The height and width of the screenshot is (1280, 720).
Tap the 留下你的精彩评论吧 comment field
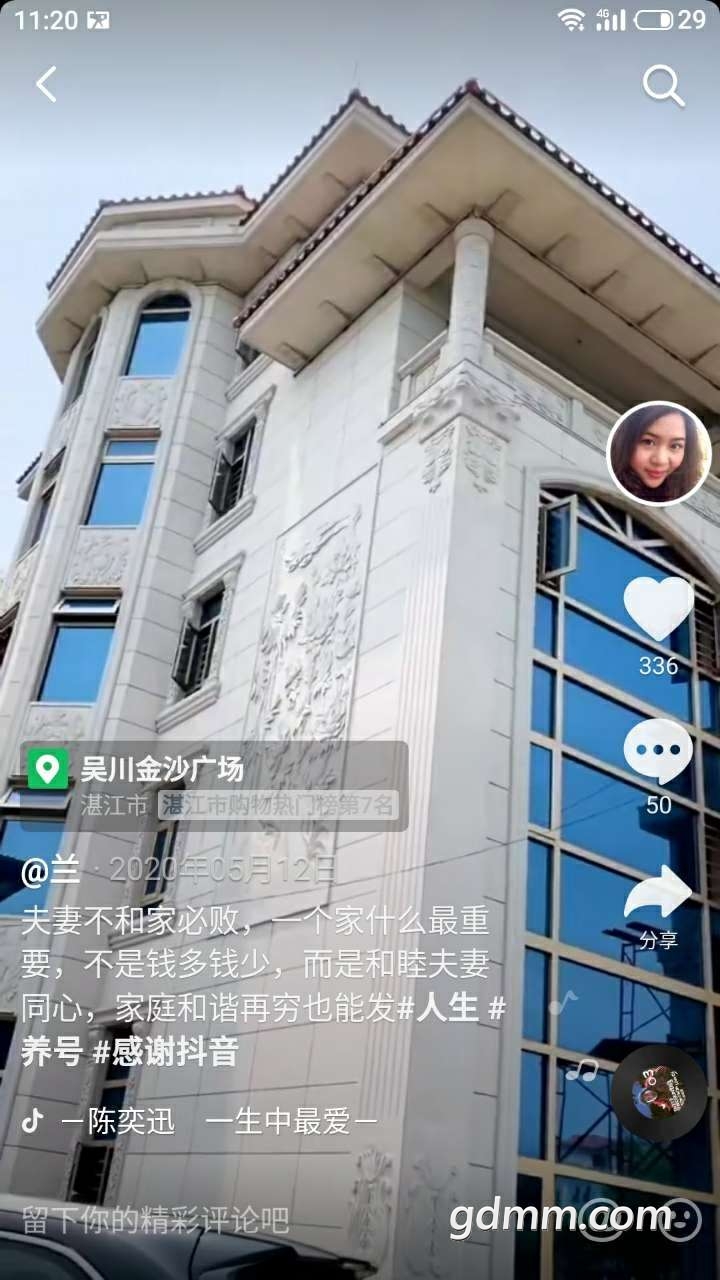pos(156,1220)
